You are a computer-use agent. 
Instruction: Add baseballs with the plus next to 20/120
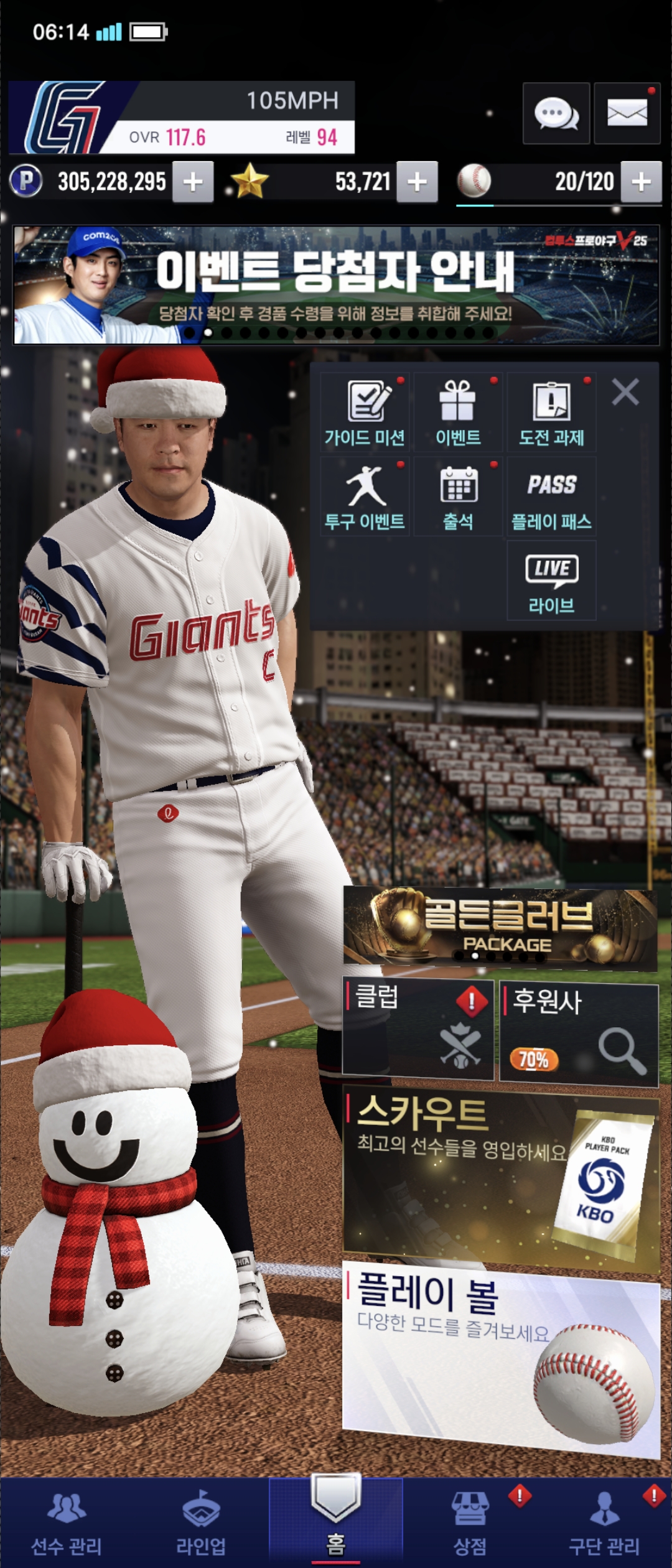pyautogui.click(x=641, y=182)
